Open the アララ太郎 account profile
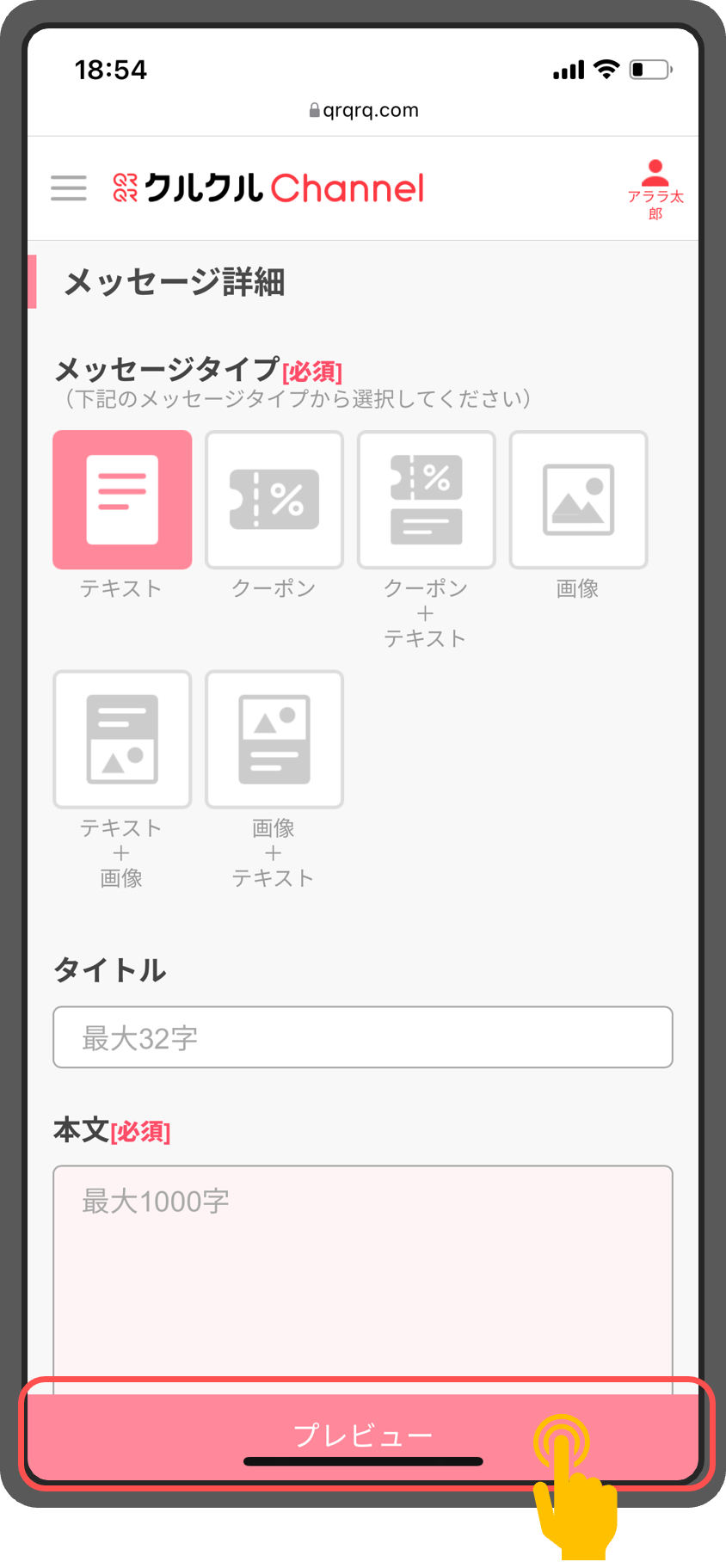Screen dimensions: 726x1568 [655, 189]
